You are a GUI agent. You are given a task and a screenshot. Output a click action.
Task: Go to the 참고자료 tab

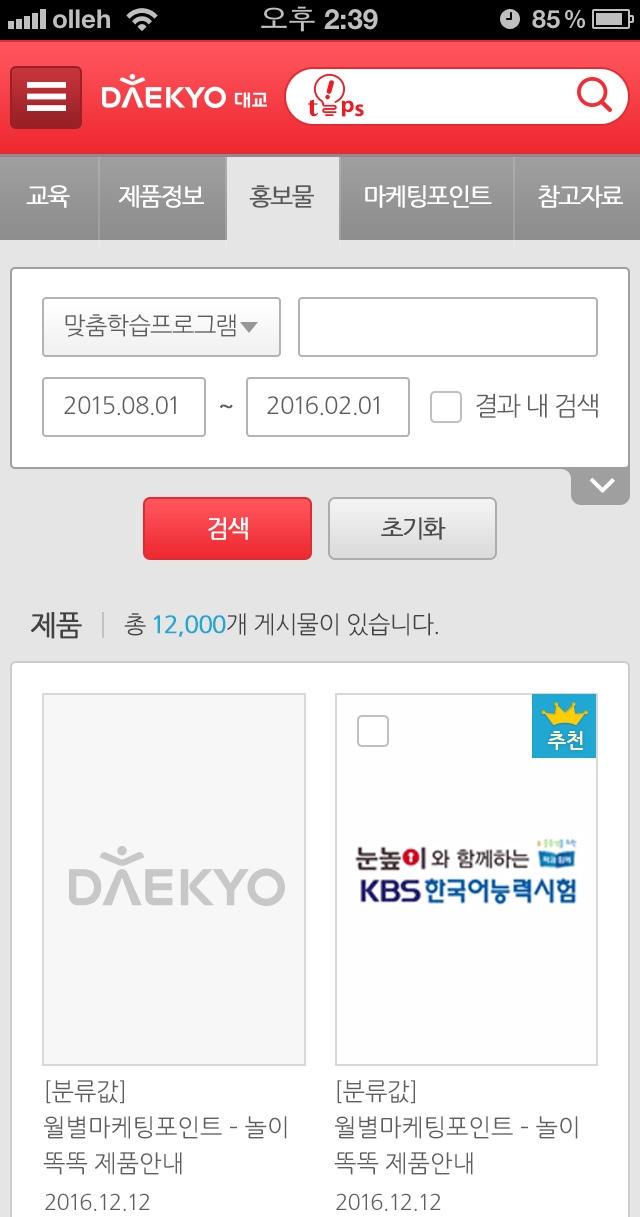579,197
